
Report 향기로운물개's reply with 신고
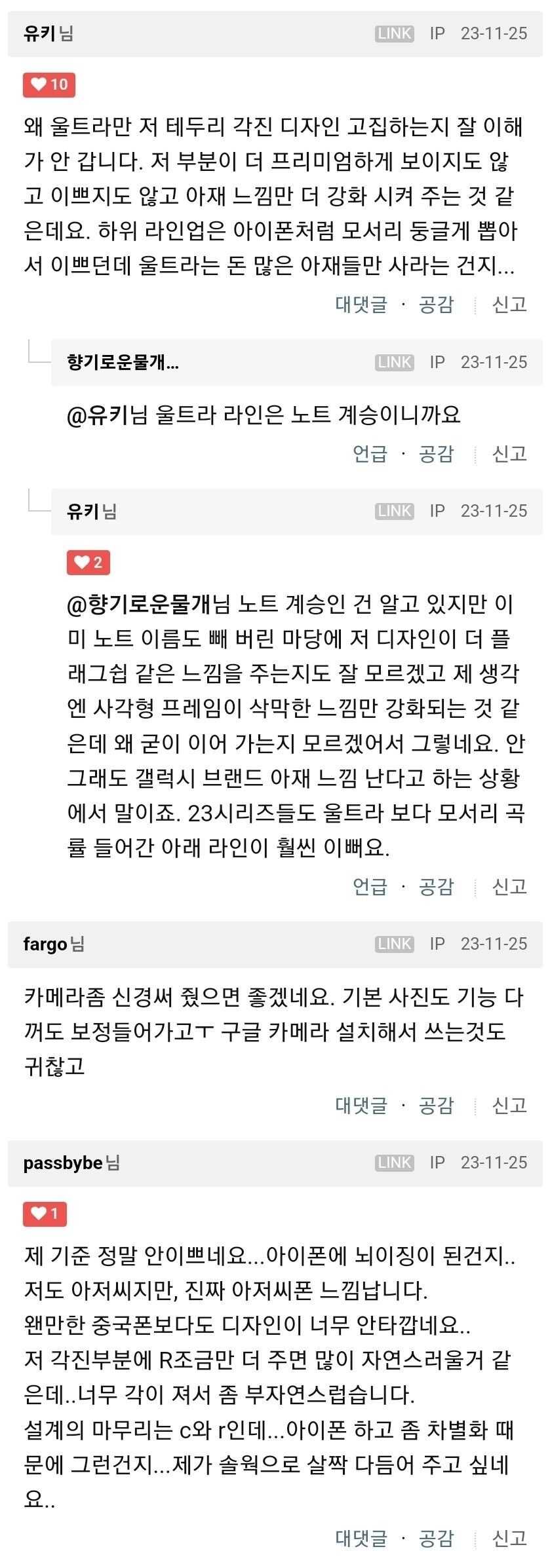click(509, 453)
